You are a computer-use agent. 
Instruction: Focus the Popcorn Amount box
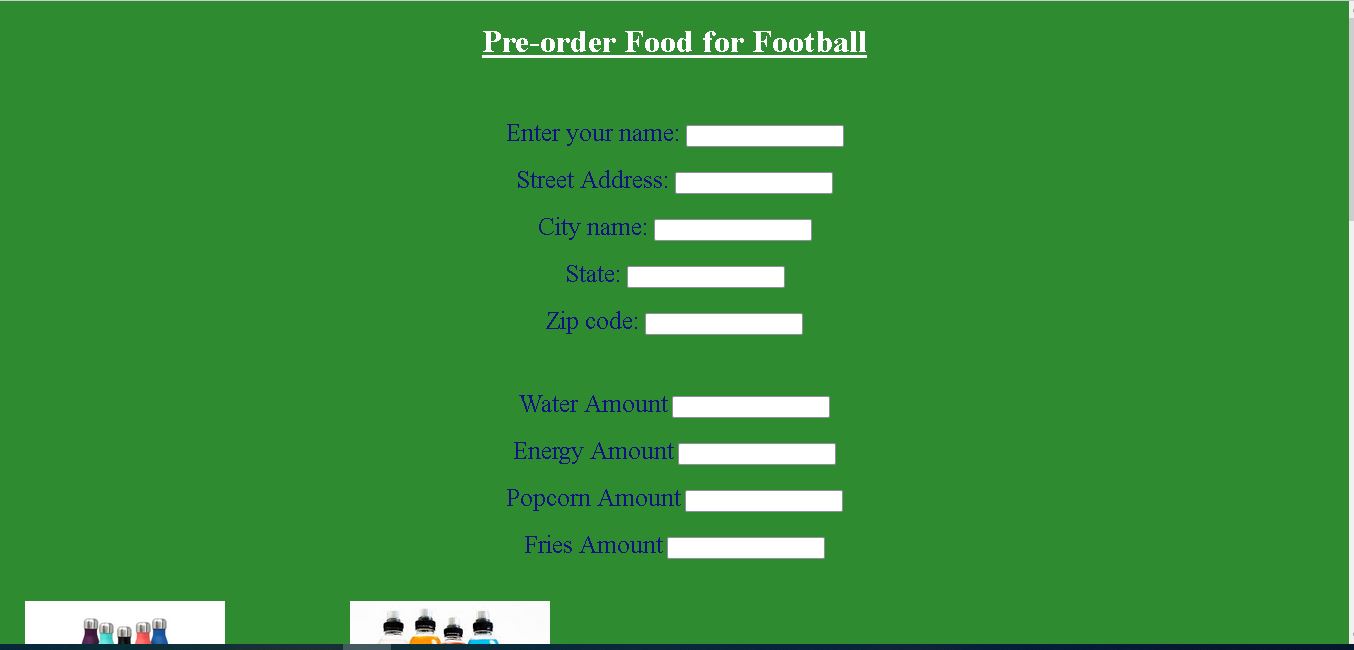(x=763, y=501)
